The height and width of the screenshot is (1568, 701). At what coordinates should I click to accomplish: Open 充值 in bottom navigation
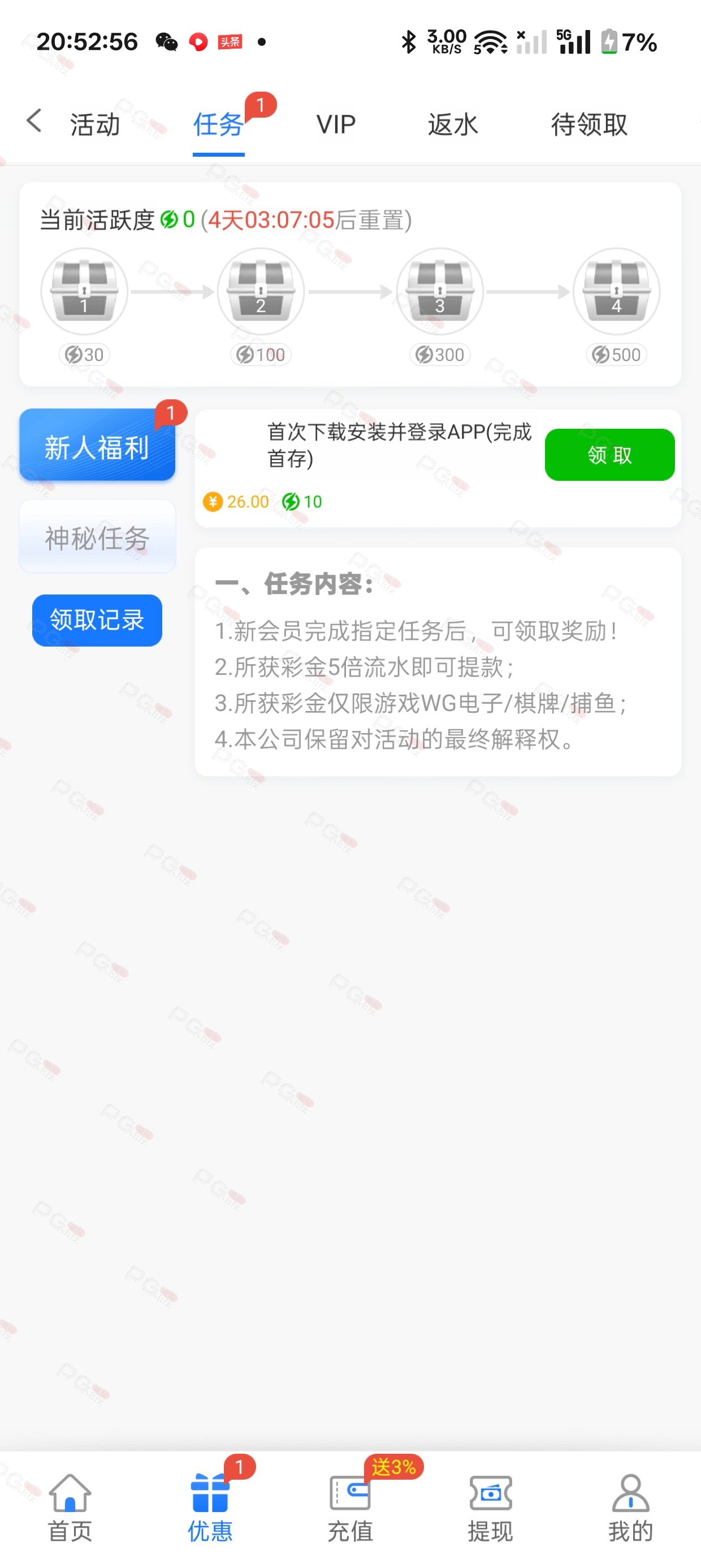350,1509
